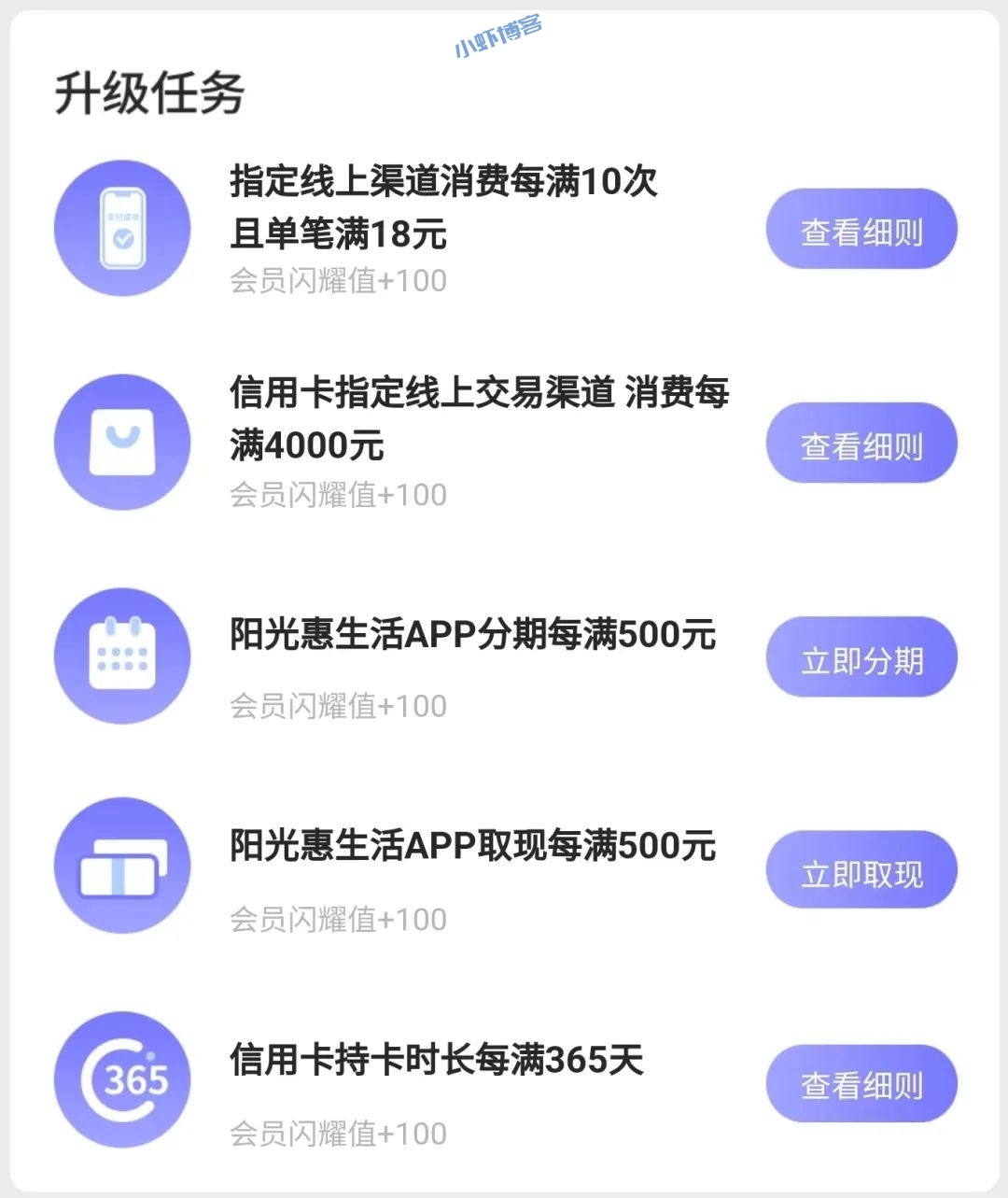Screen dimensions: 1008x1198
Task: Open 查看细则 for the 4000元 spending task
Action: pos(861,443)
